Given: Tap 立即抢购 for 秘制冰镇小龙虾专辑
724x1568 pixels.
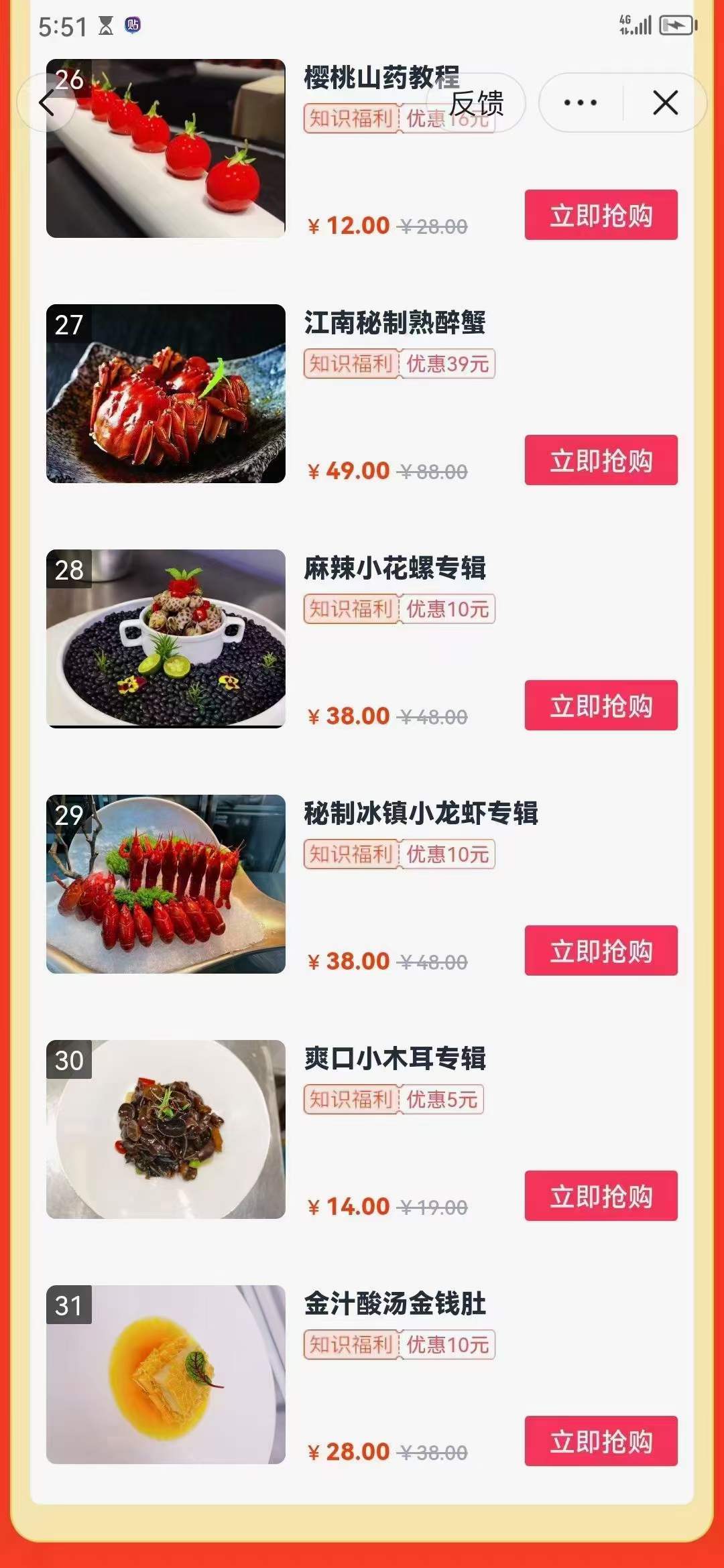Looking at the screenshot, I should point(600,950).
